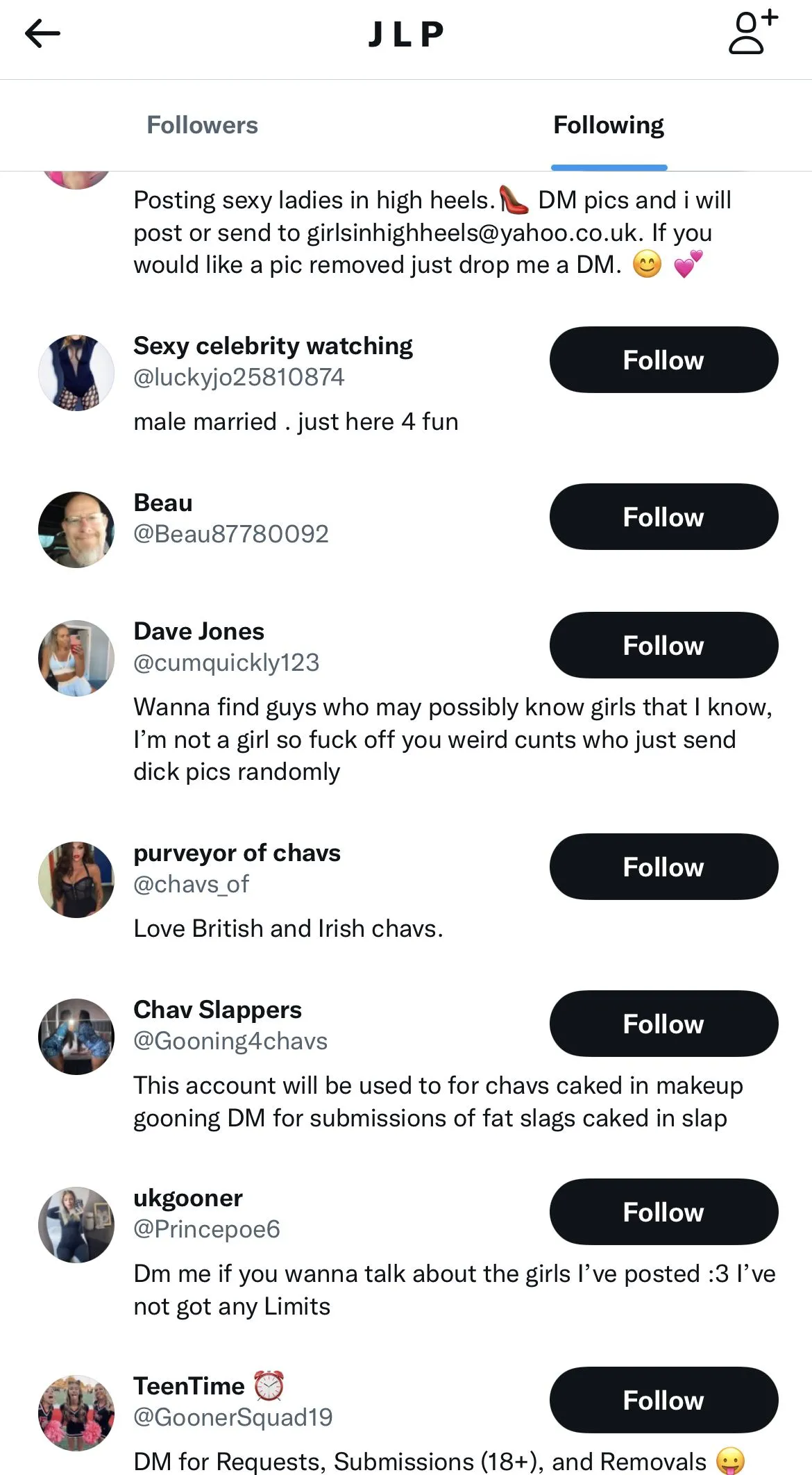Follow TeenTime account
Viewport: 812px width, 1475px height.
tap(663, 1400)
